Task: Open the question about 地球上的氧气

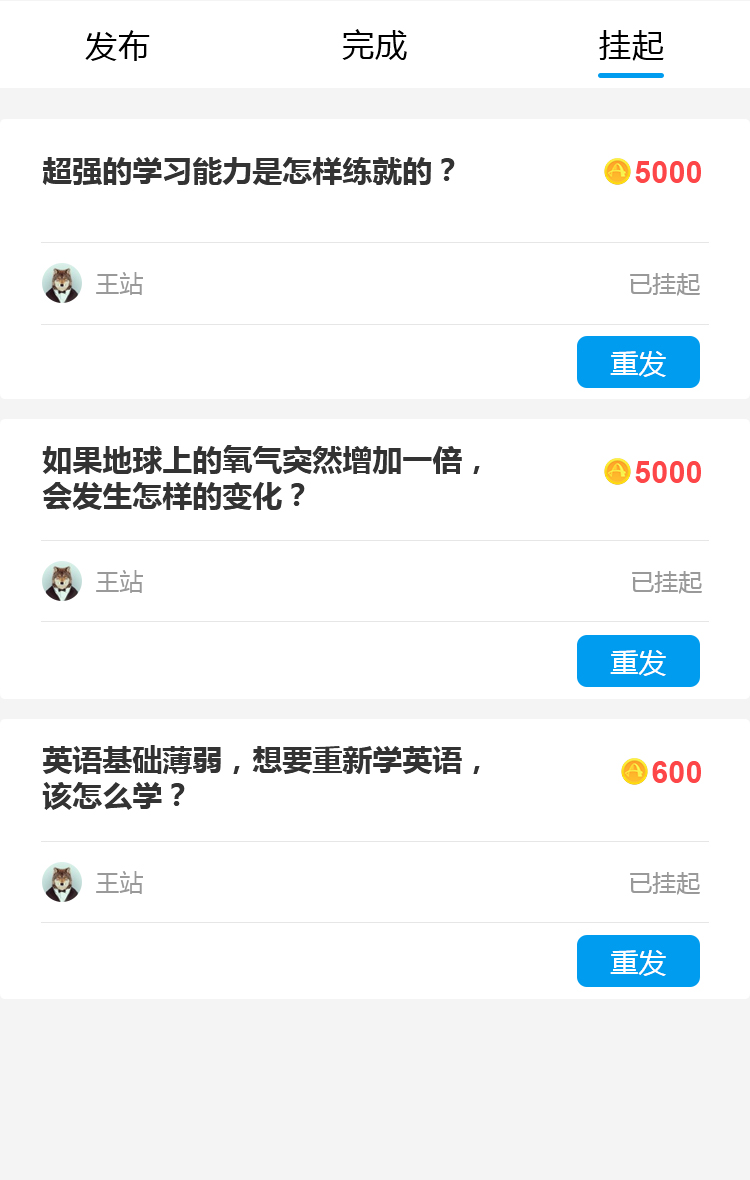Action: [264, 478]
